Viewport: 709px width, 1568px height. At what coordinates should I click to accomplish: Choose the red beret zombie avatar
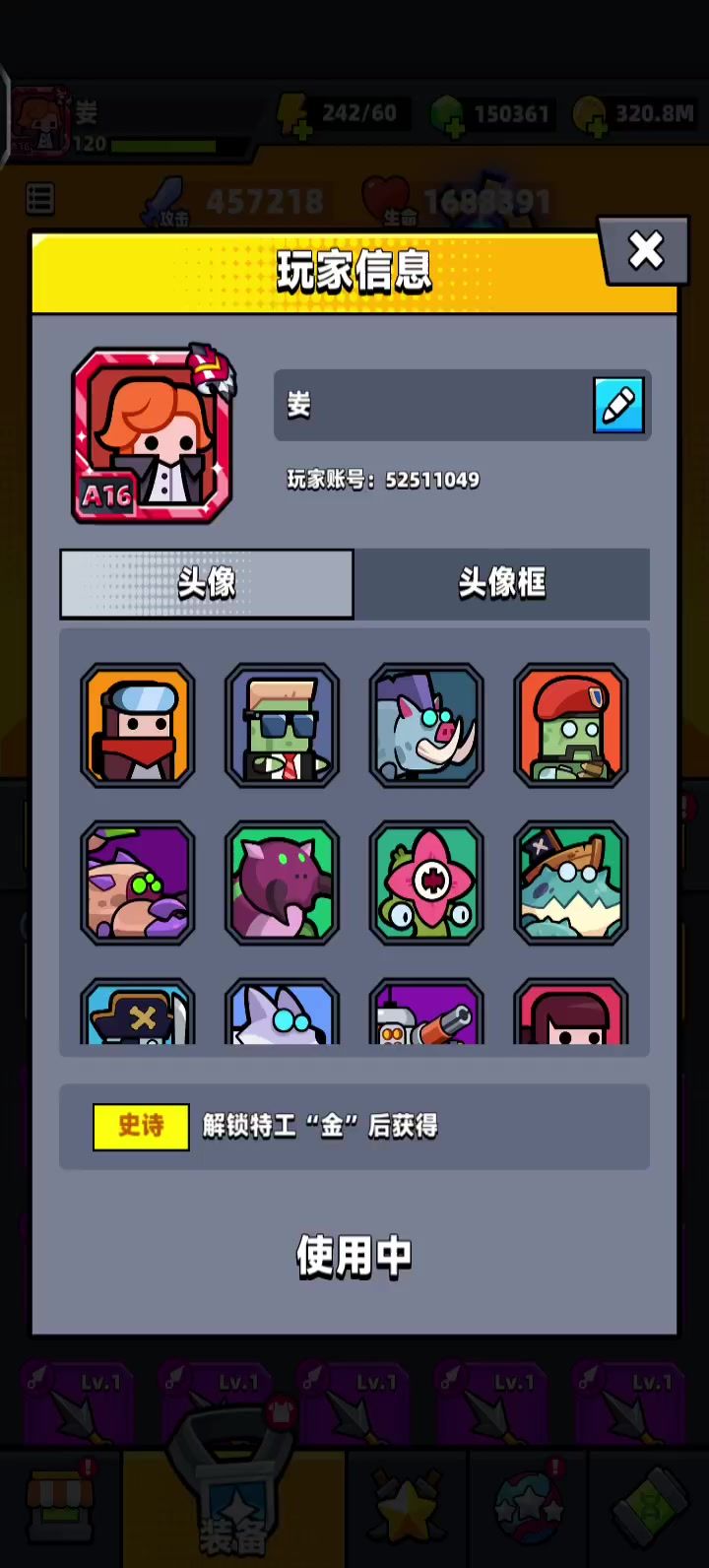pyautogui.click(x=571, y=726)
